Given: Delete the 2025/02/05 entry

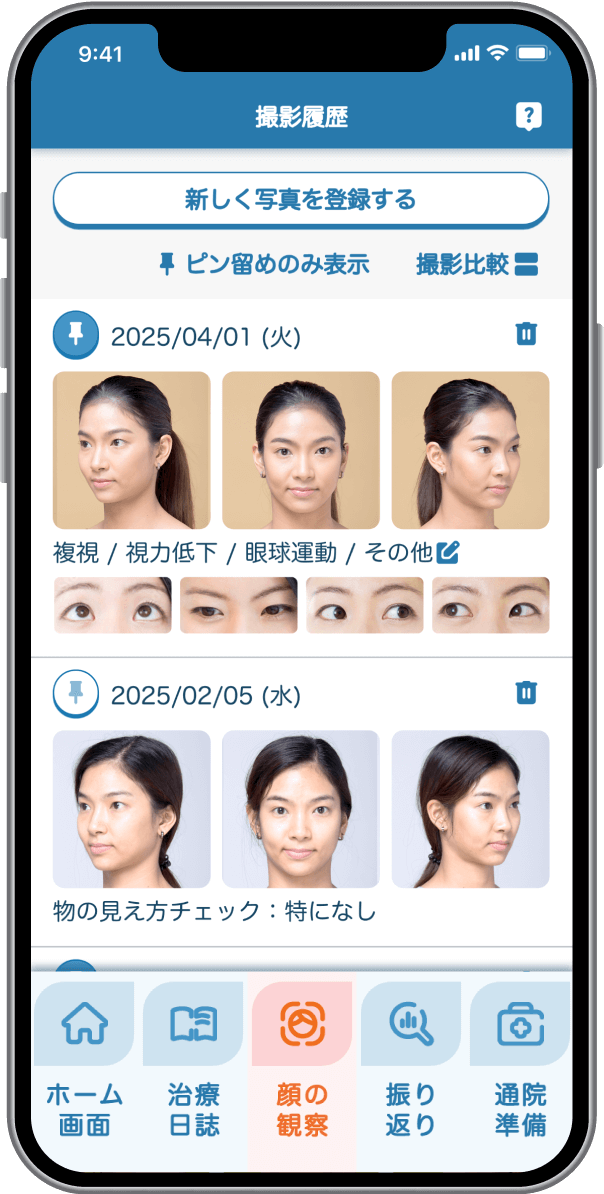Looking at the screenshot, I should coord(526,693).
